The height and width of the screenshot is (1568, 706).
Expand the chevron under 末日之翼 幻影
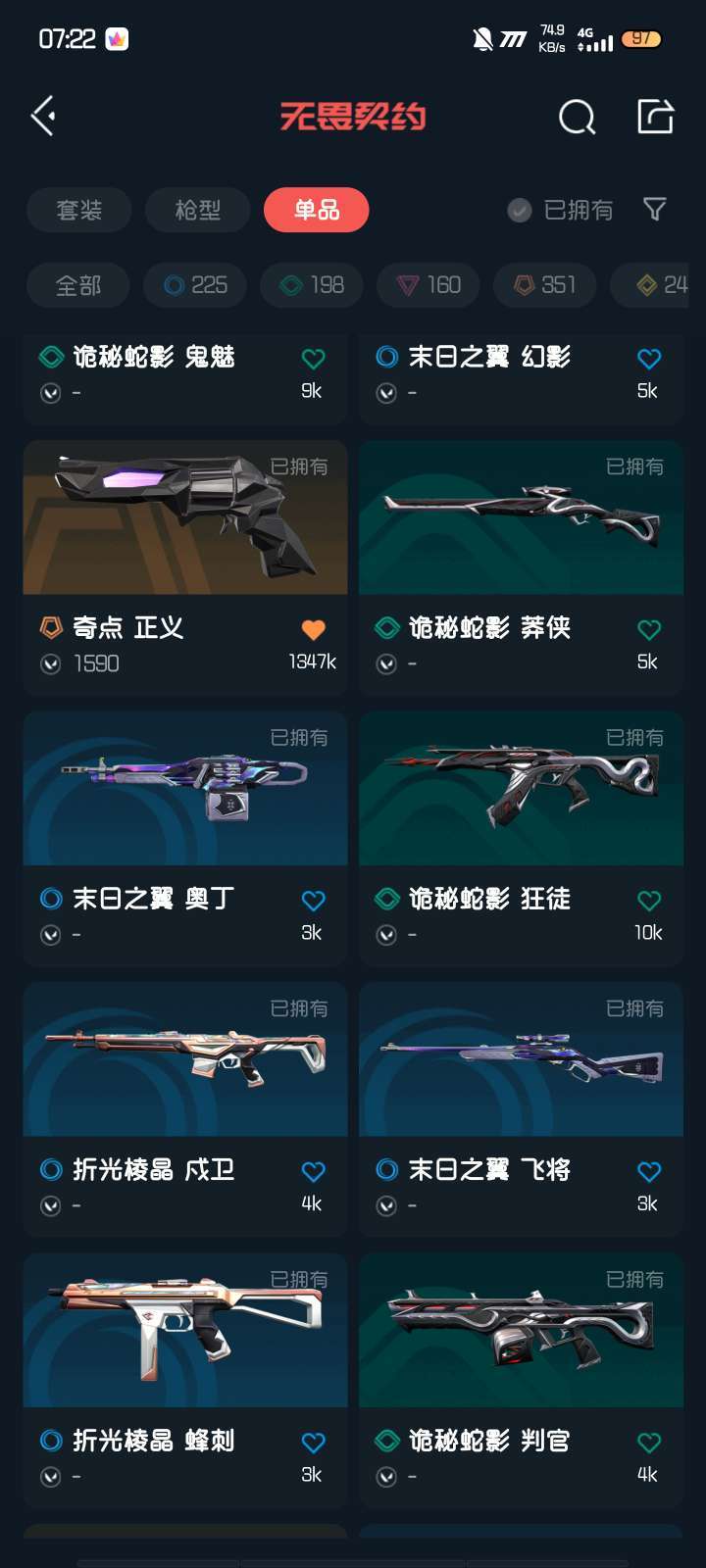click(384, 392)
